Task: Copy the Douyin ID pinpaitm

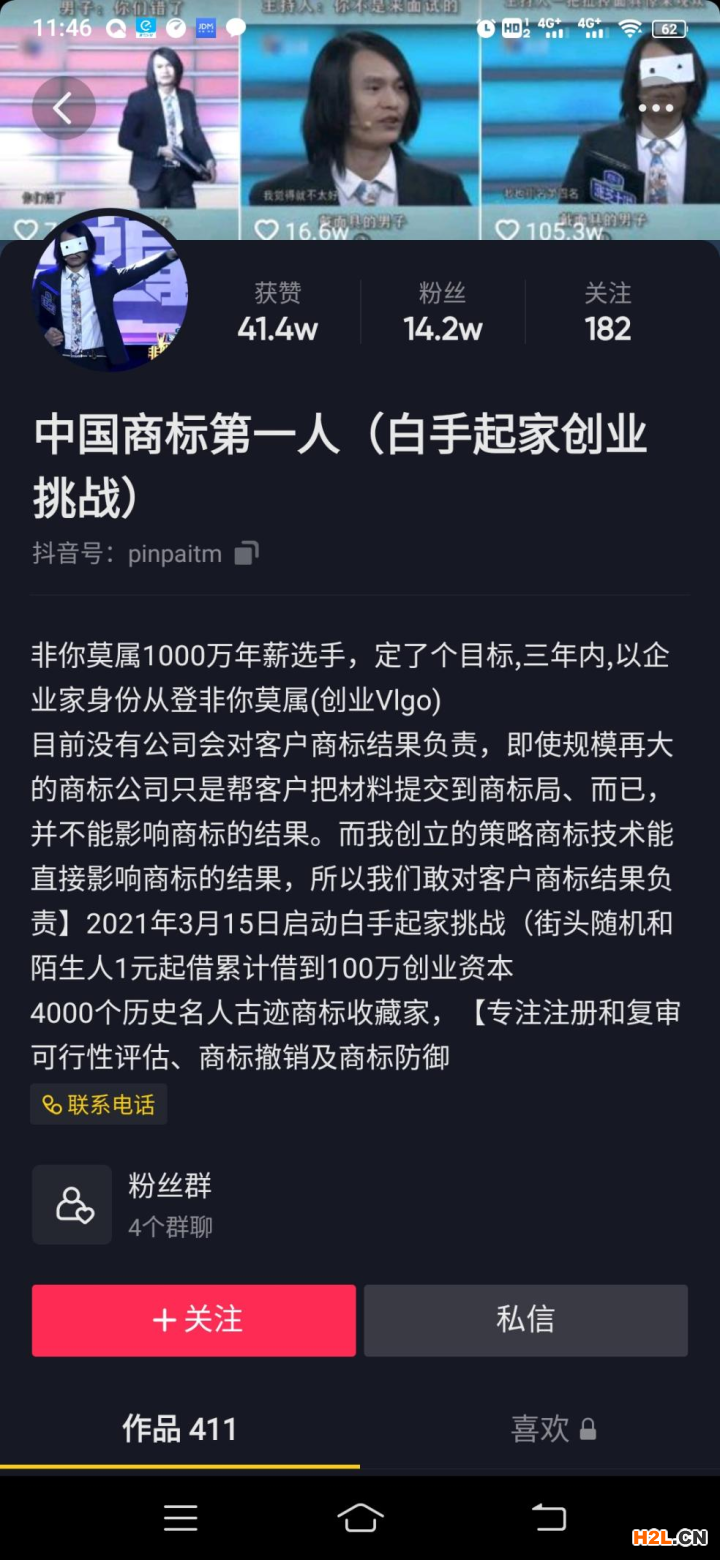Action: click(246, 553)
